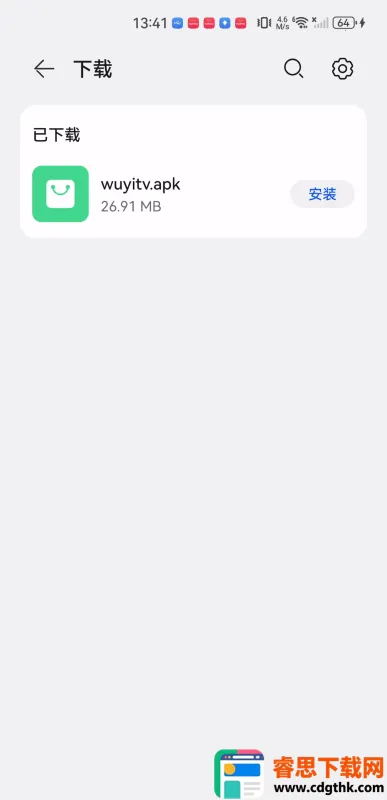Go back using the arrow icon

coord(44,69)
